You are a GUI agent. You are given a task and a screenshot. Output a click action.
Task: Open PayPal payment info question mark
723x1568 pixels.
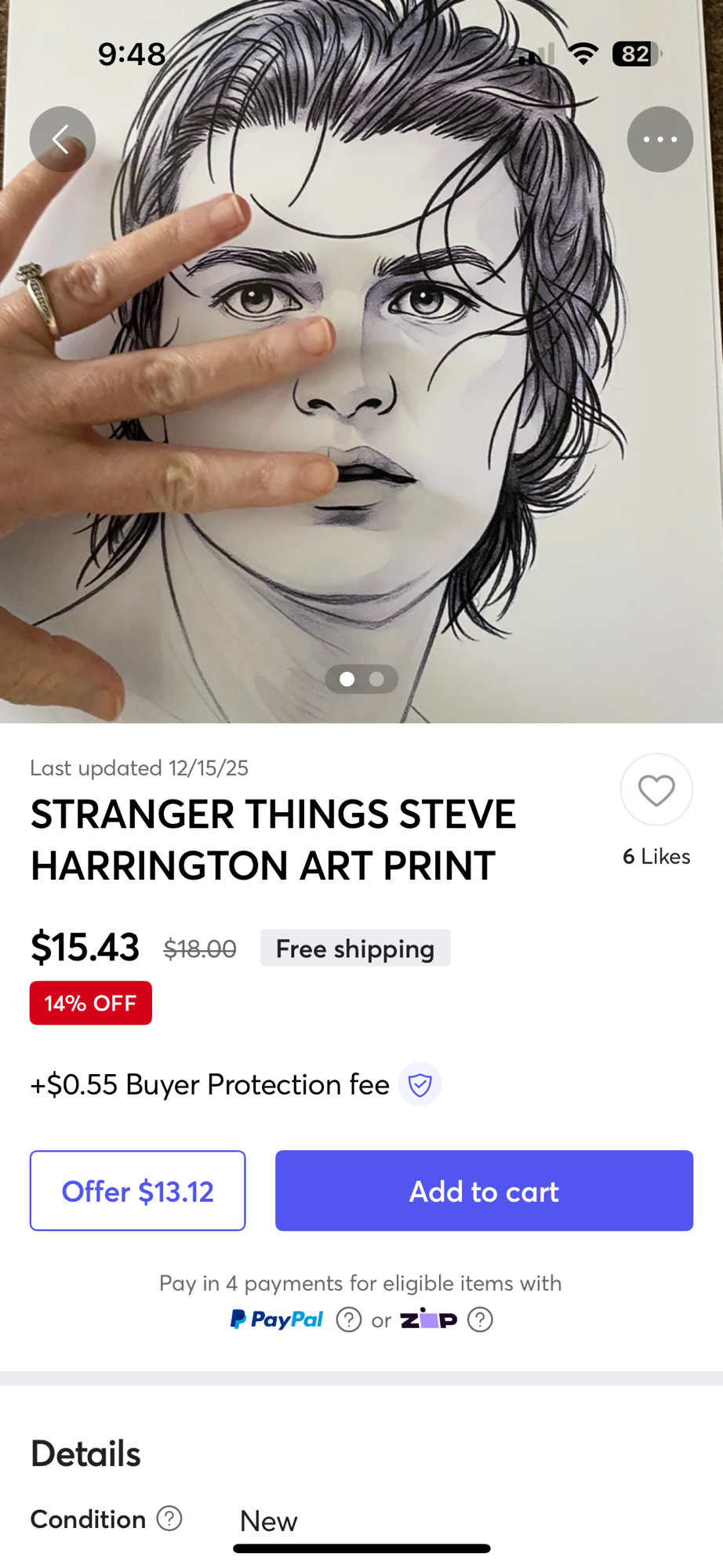[349, 1320]
